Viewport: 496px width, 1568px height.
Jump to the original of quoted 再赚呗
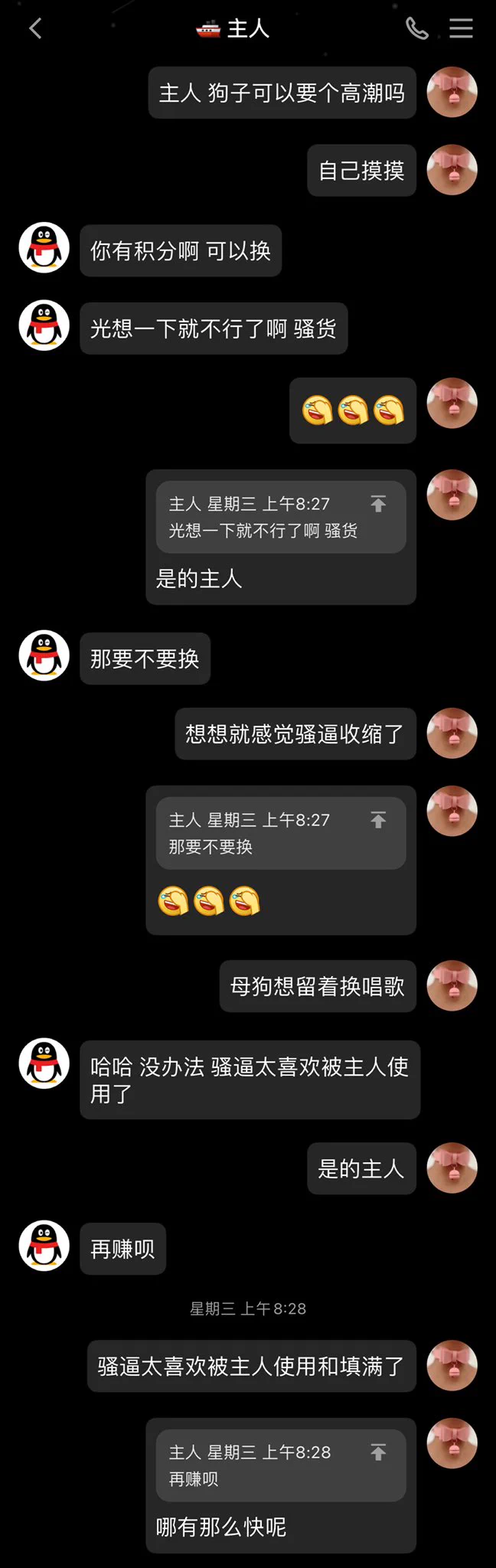[x=378, y=1452]
